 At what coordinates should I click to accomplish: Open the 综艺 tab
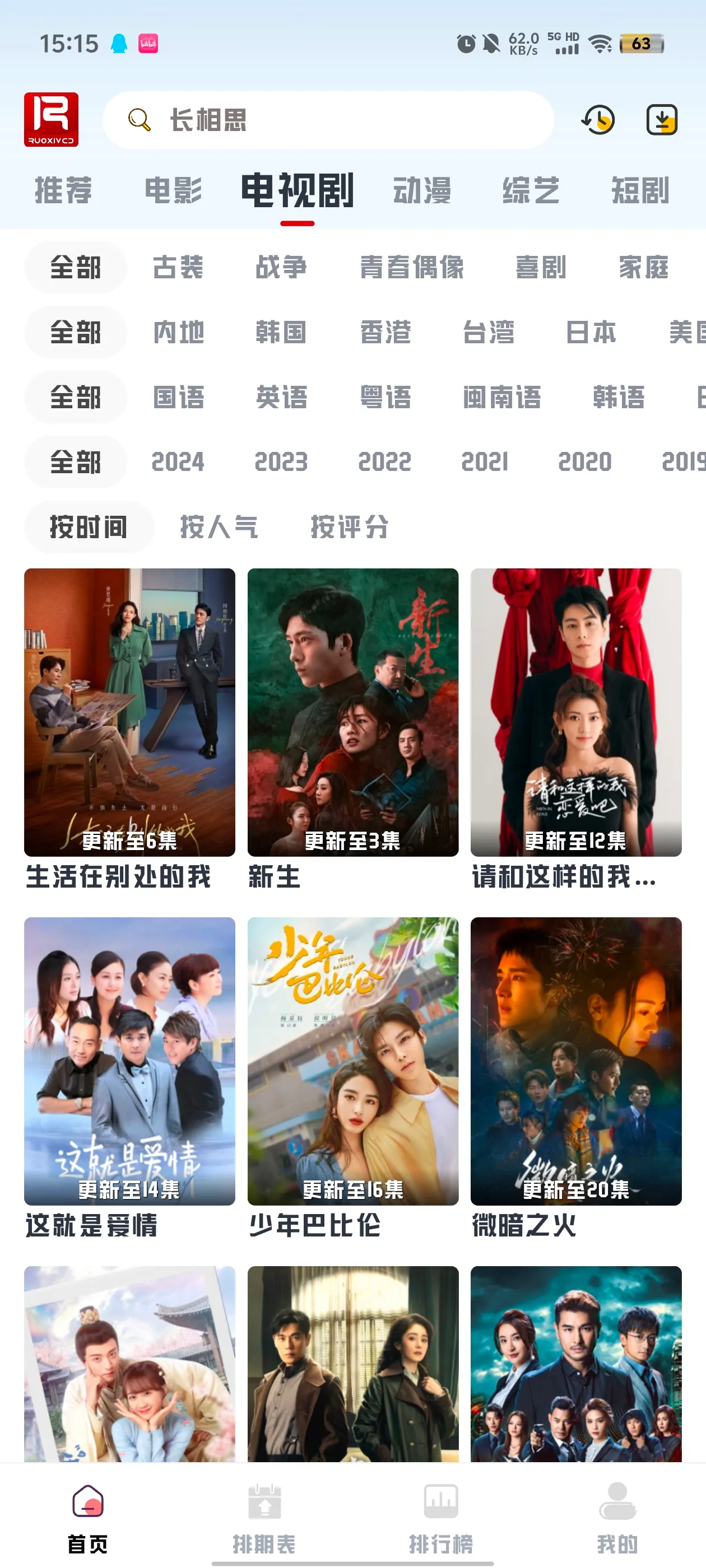pos(531,190)
